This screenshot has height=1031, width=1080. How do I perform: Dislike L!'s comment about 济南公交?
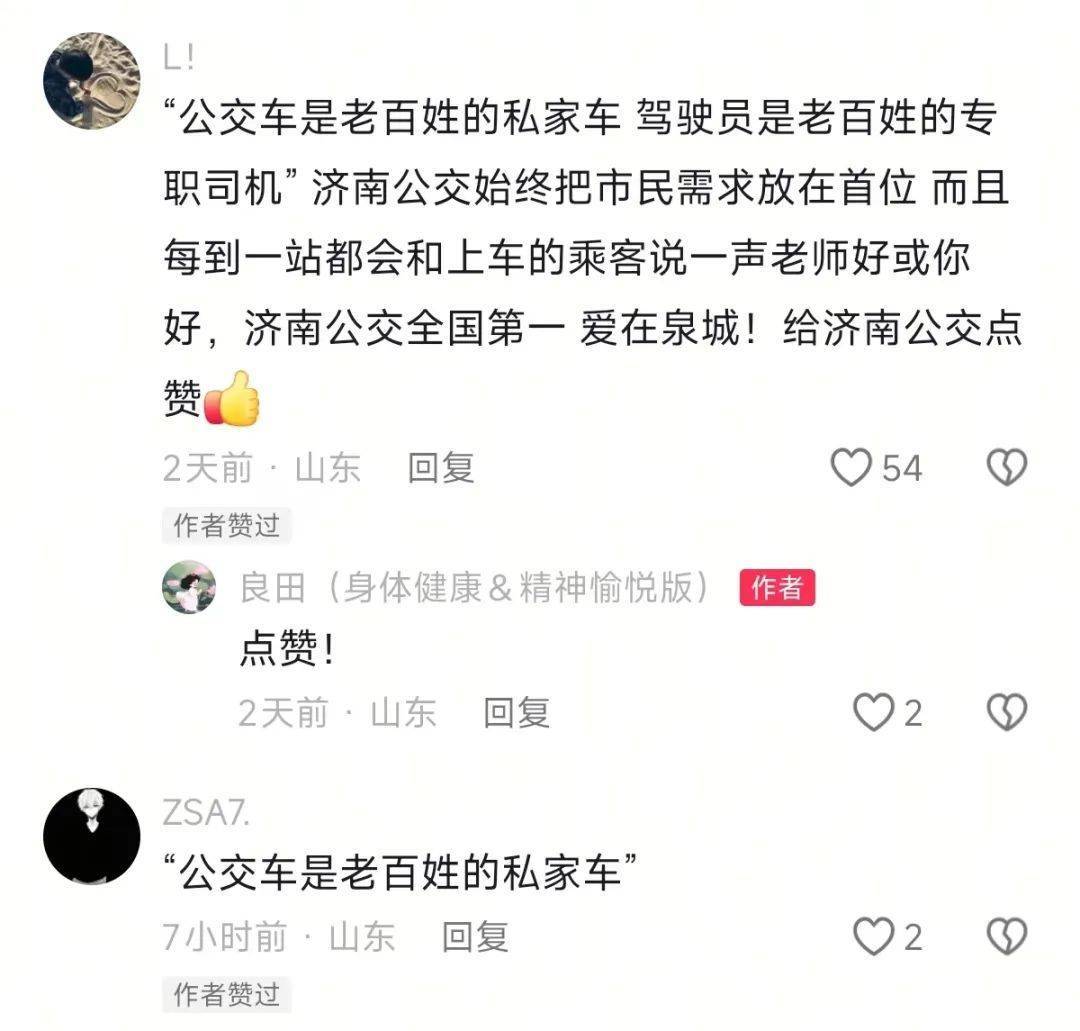tap(1006, 467)
